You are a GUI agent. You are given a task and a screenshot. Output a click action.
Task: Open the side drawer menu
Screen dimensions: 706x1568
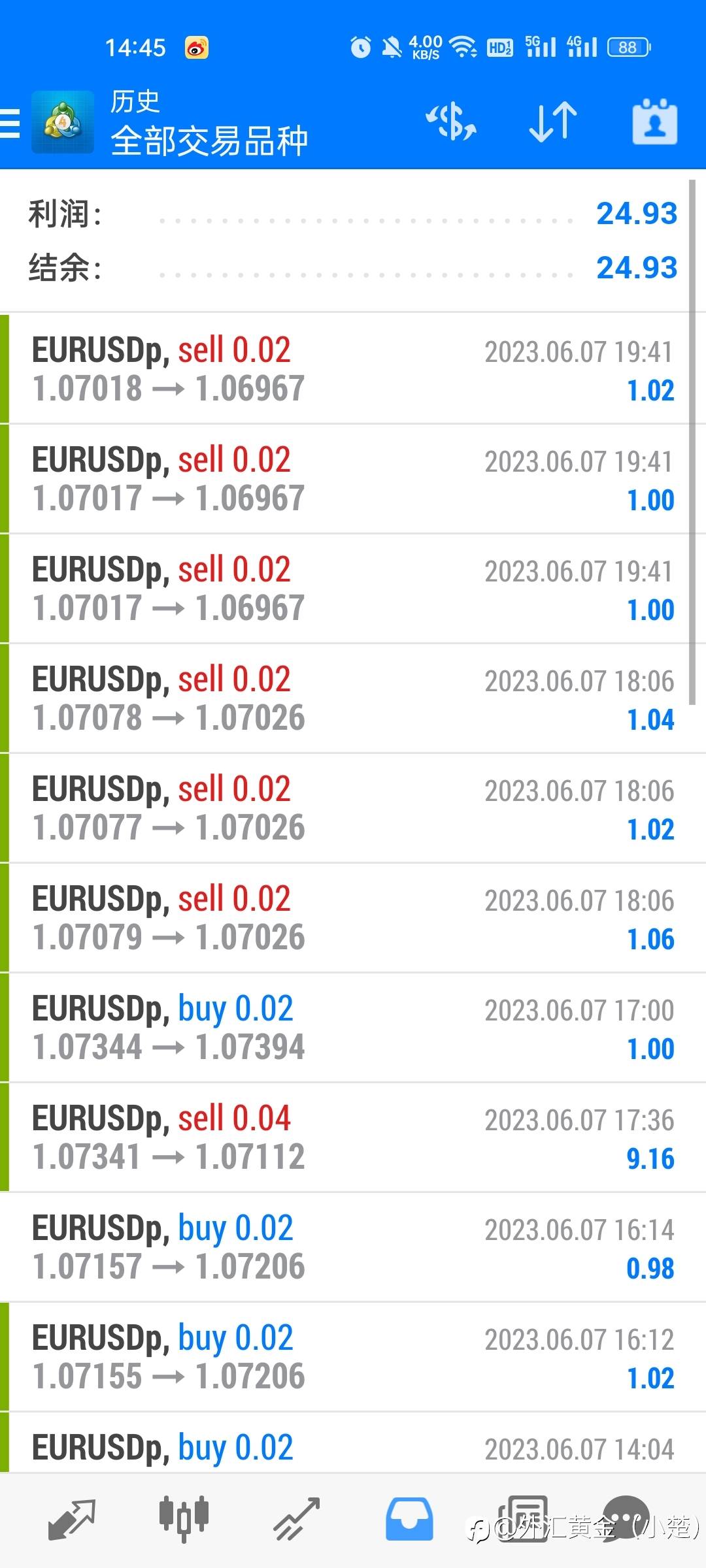pyautogui.click(x=10, y=123)
